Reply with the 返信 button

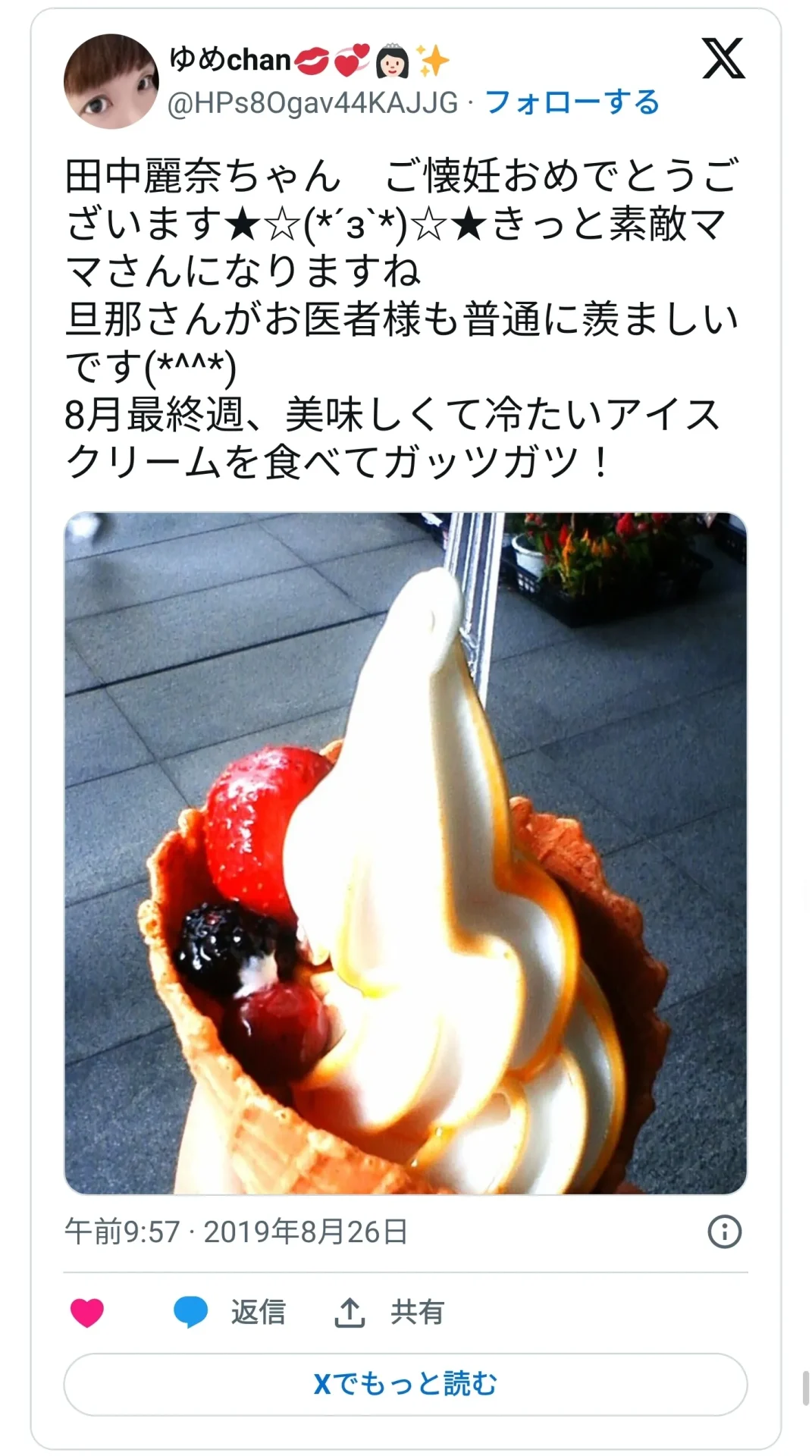click(x=230, y=1313)
